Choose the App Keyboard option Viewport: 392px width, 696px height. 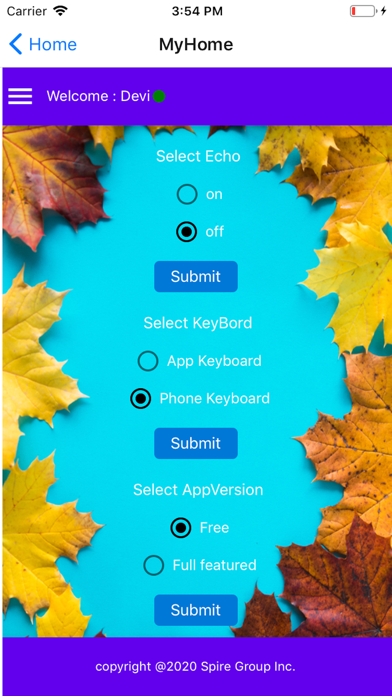click(148, 361)
